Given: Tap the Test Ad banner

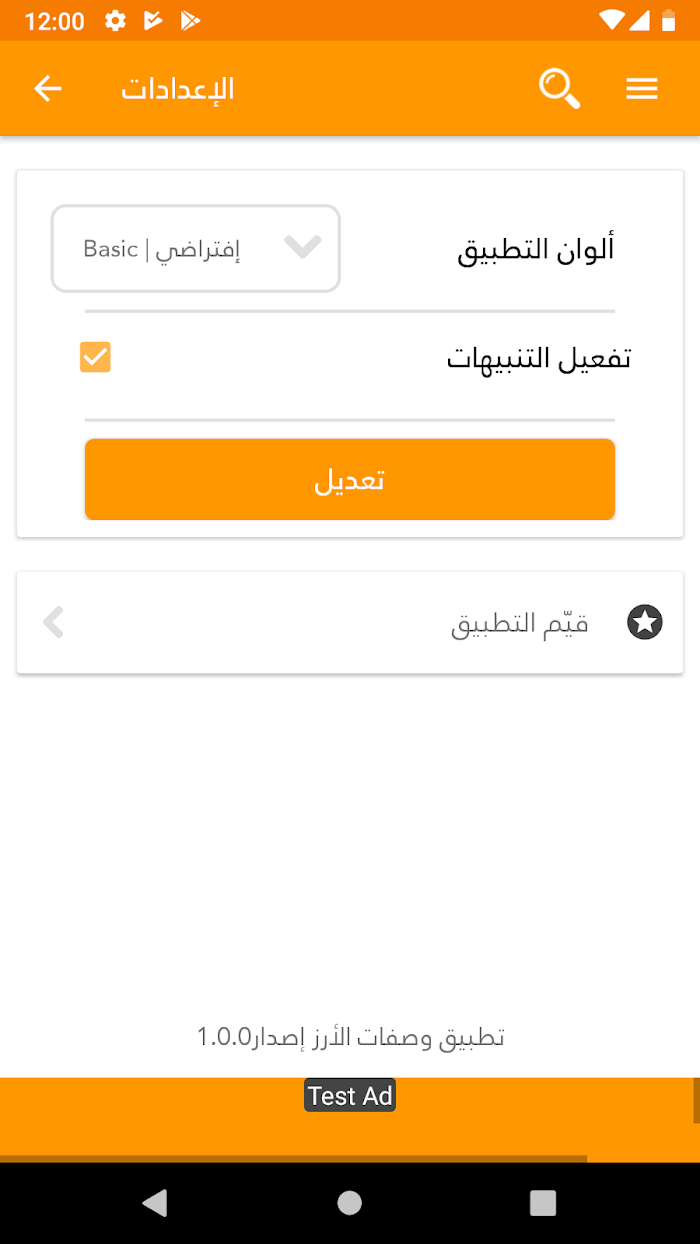Looking at the screenshot, I should [350, 1120].
